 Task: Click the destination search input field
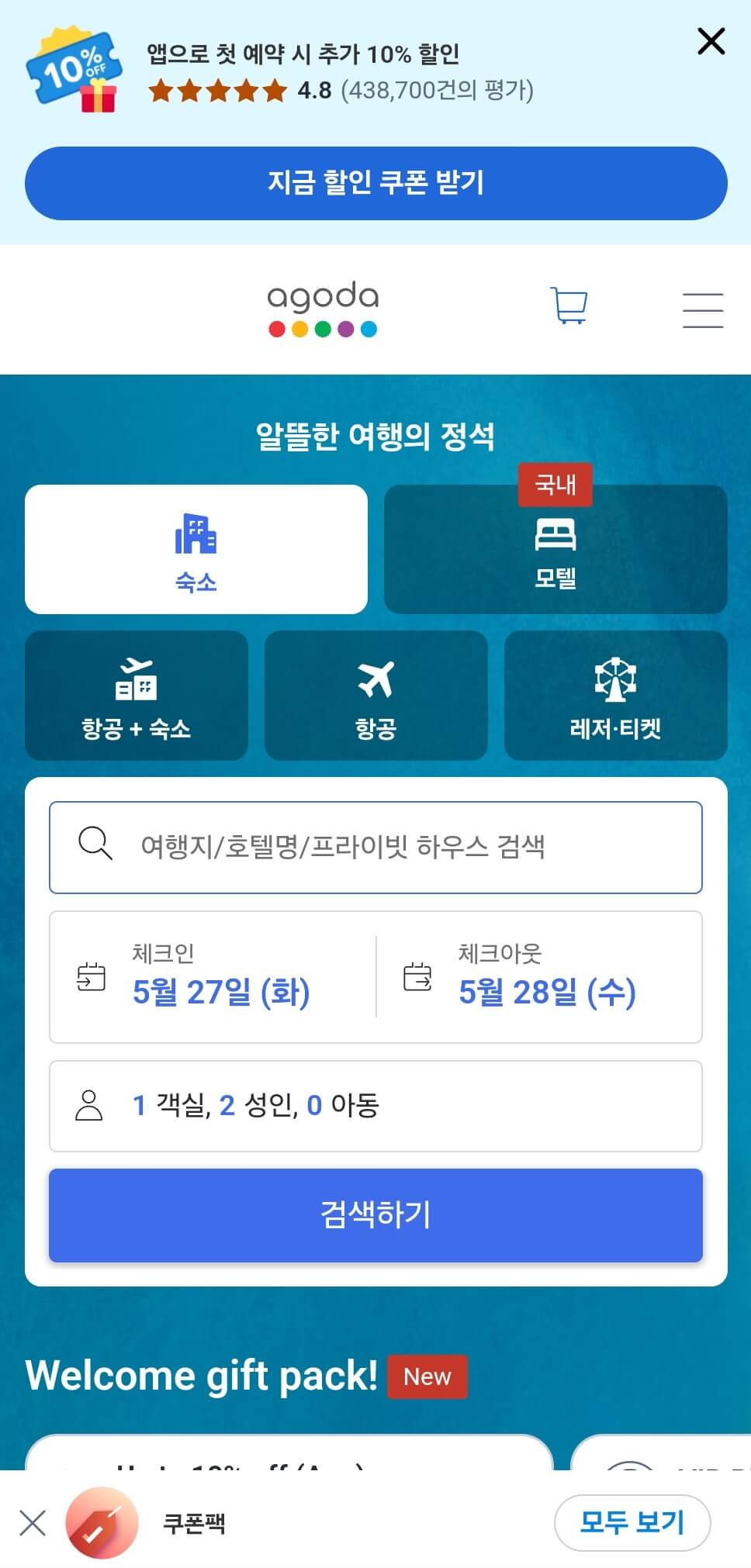pyautogui.click(x=375, y=847)
